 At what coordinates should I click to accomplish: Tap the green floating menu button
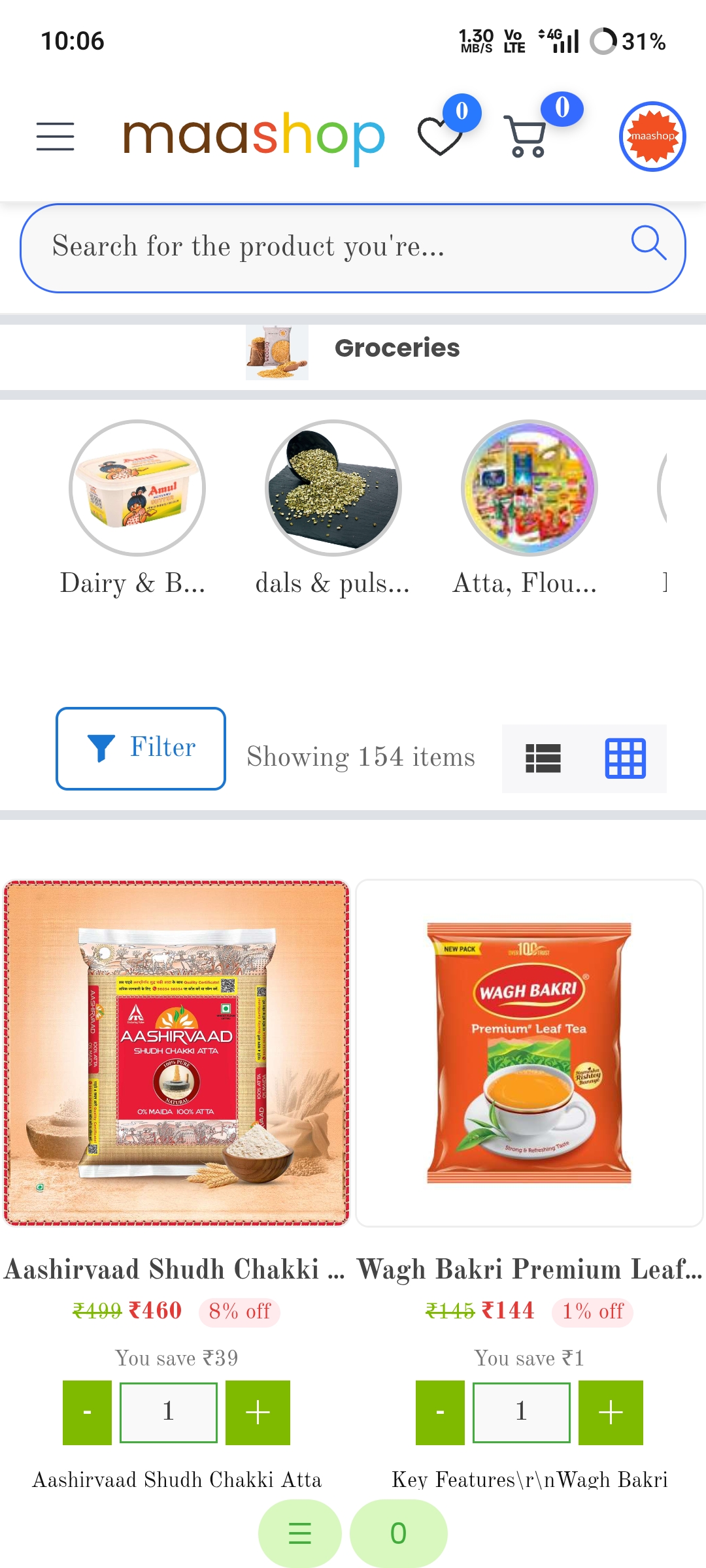[300, 1533]
